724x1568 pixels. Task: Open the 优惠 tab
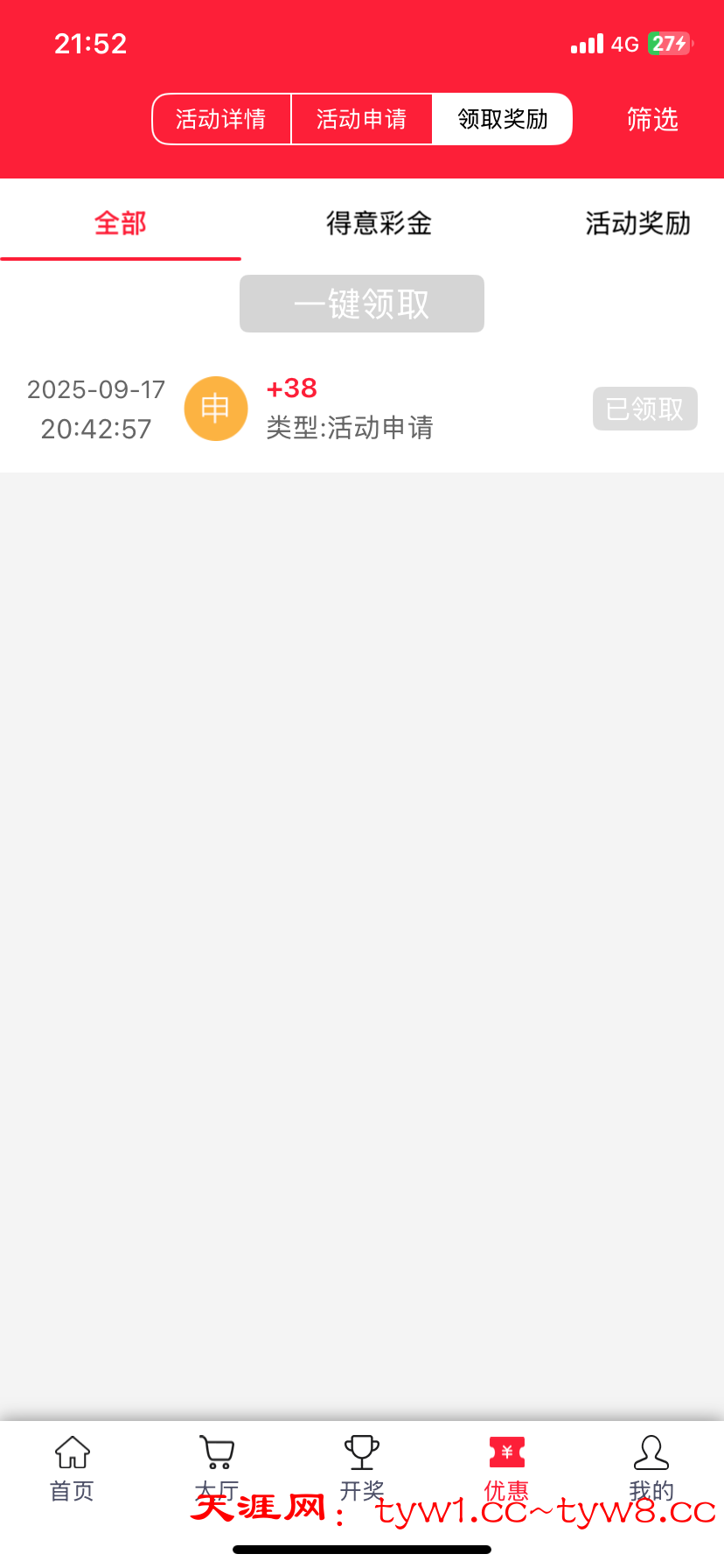click(506, 1469)
